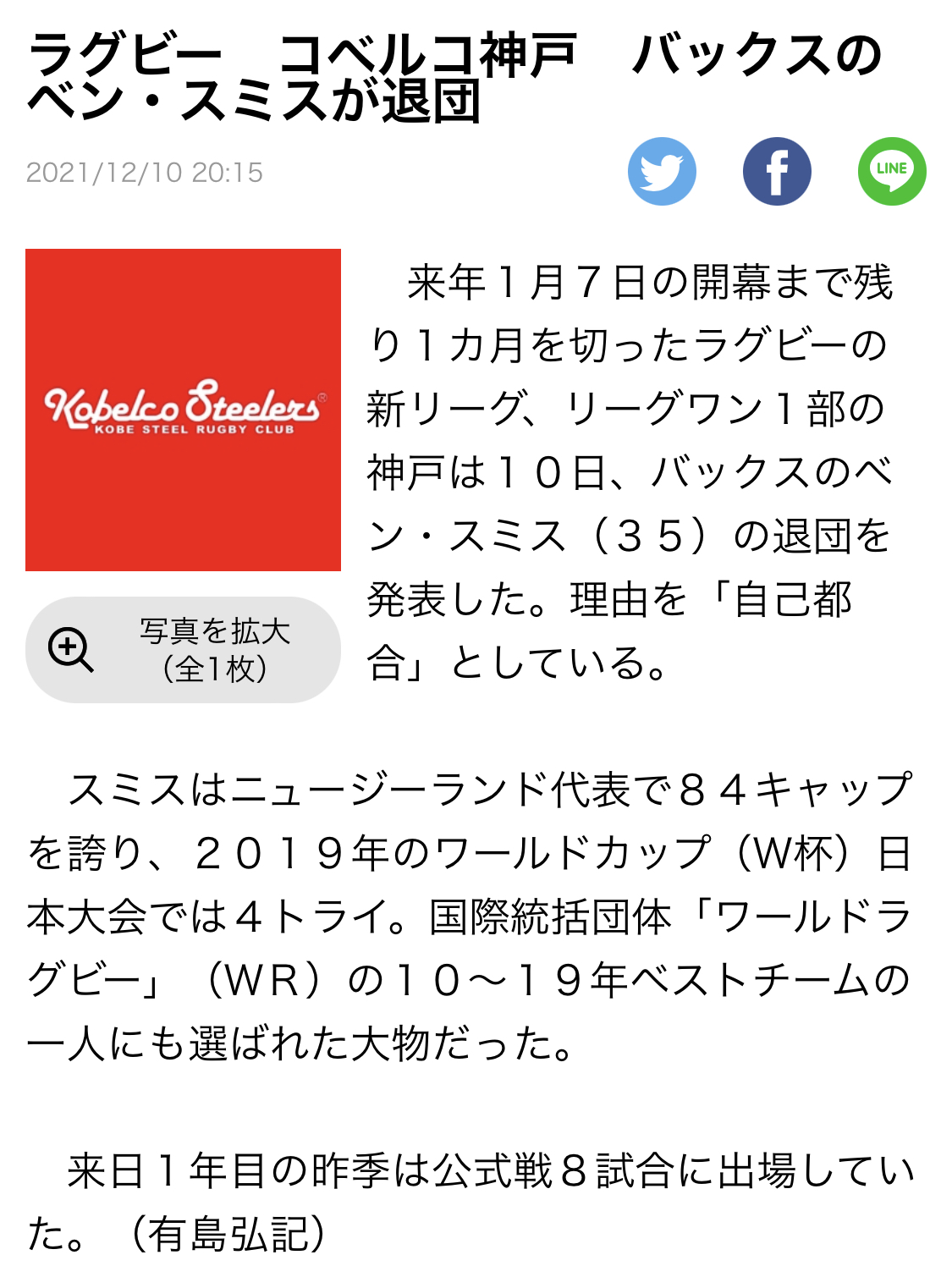Open the Kobelco Steelers photo thumbnail
This screenshot has height=1277, width=952.
coord(183,410)
